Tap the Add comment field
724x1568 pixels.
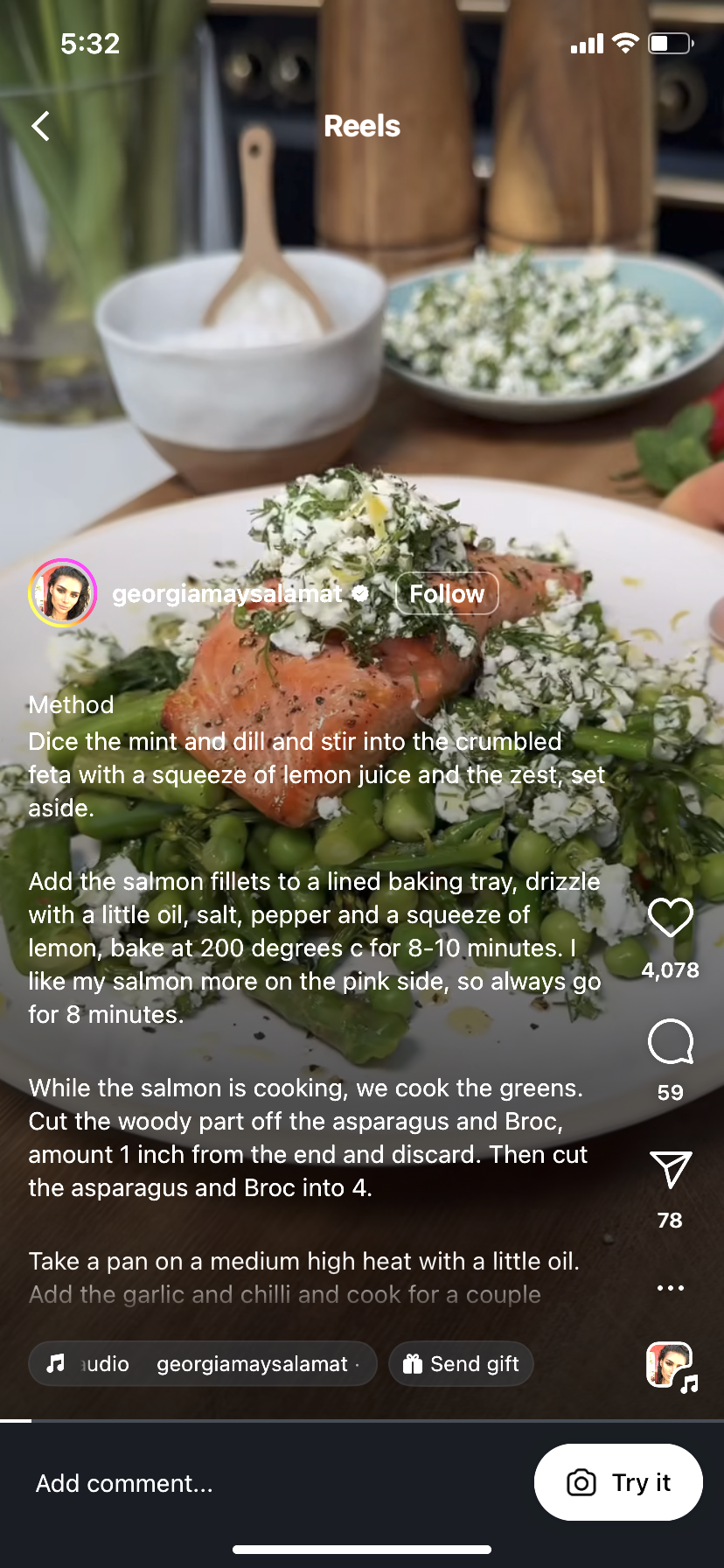click(x=124, y=1483)
